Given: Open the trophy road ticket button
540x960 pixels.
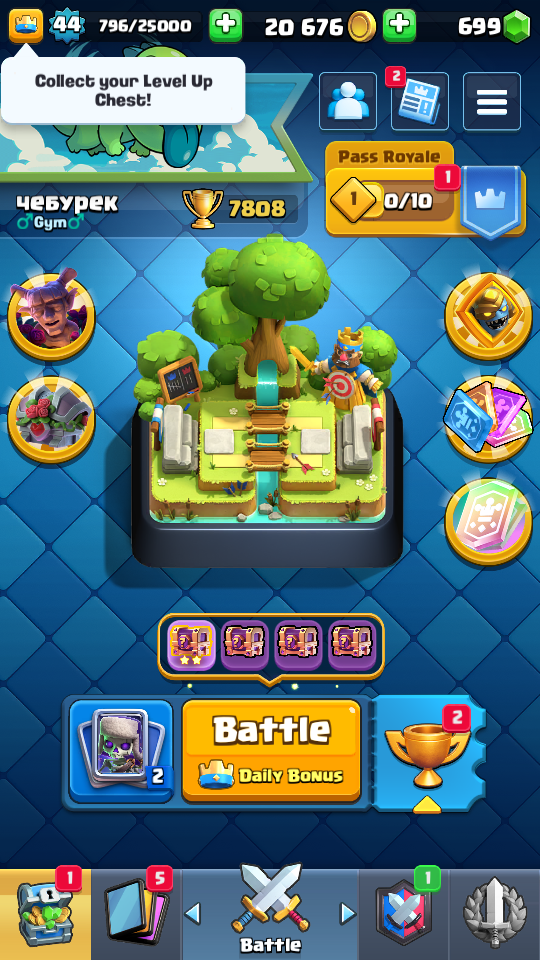Looking at the screenshot, I should tap(428, 754).
